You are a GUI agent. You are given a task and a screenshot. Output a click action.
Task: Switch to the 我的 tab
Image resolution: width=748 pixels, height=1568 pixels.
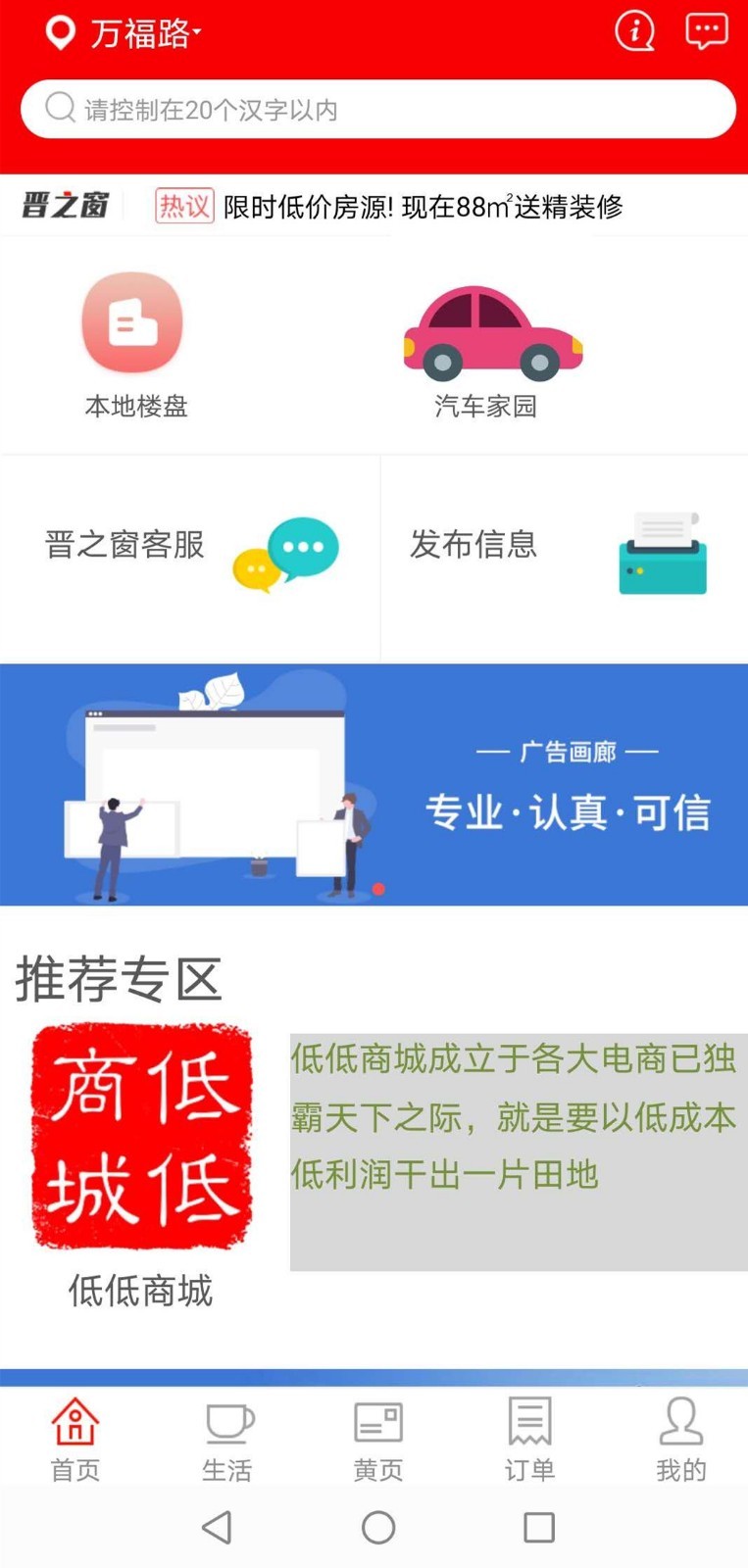click(680, 1439)
